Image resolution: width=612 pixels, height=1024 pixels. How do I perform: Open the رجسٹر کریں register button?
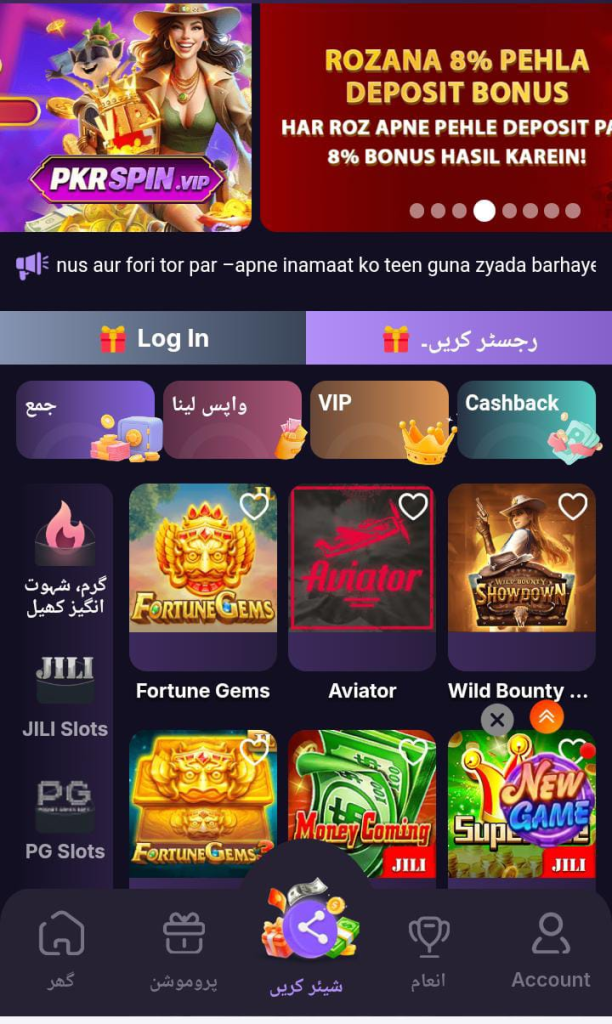pyautogui.click(x=459, y=339)
